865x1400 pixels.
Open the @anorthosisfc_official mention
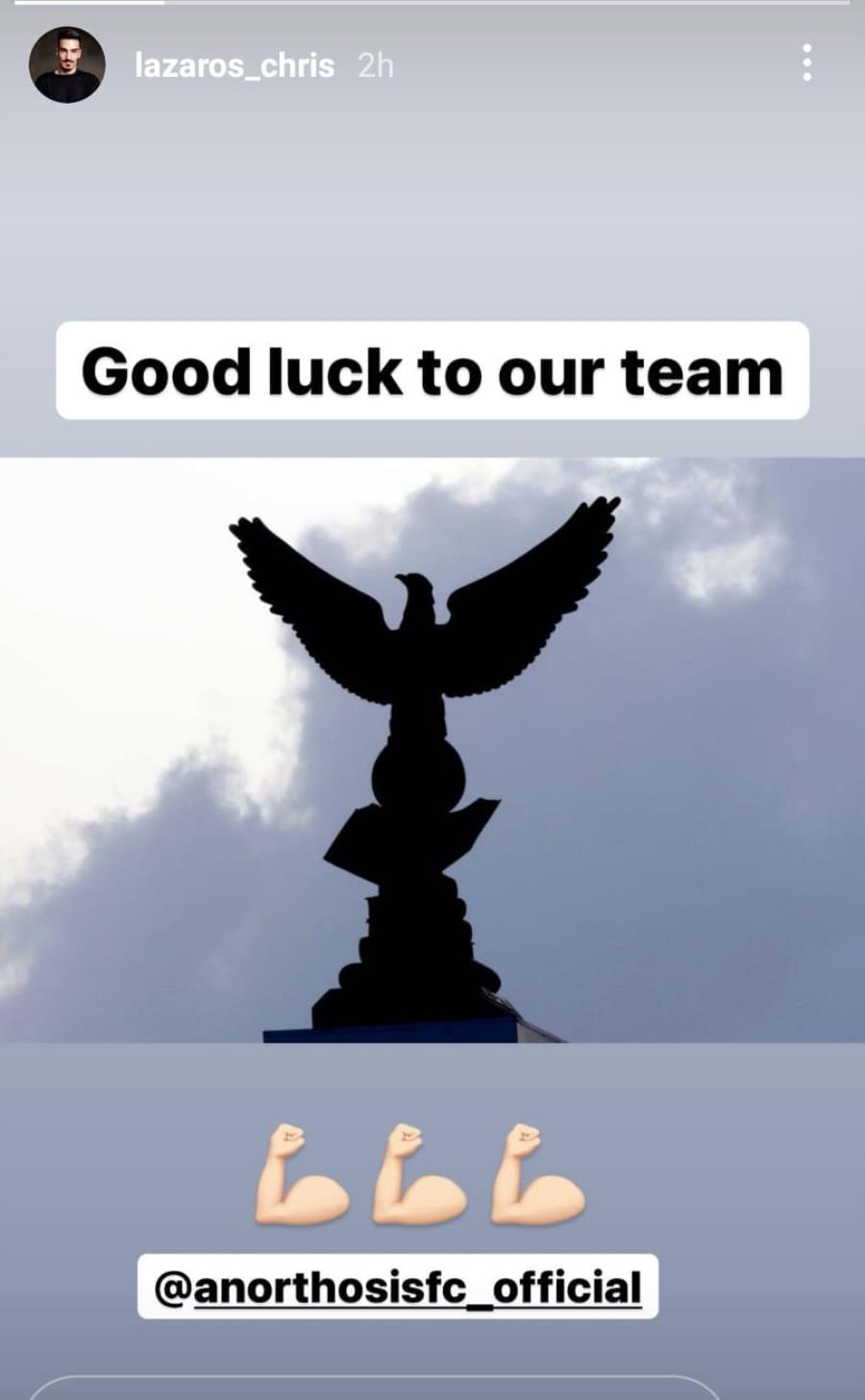point(398,1287)
